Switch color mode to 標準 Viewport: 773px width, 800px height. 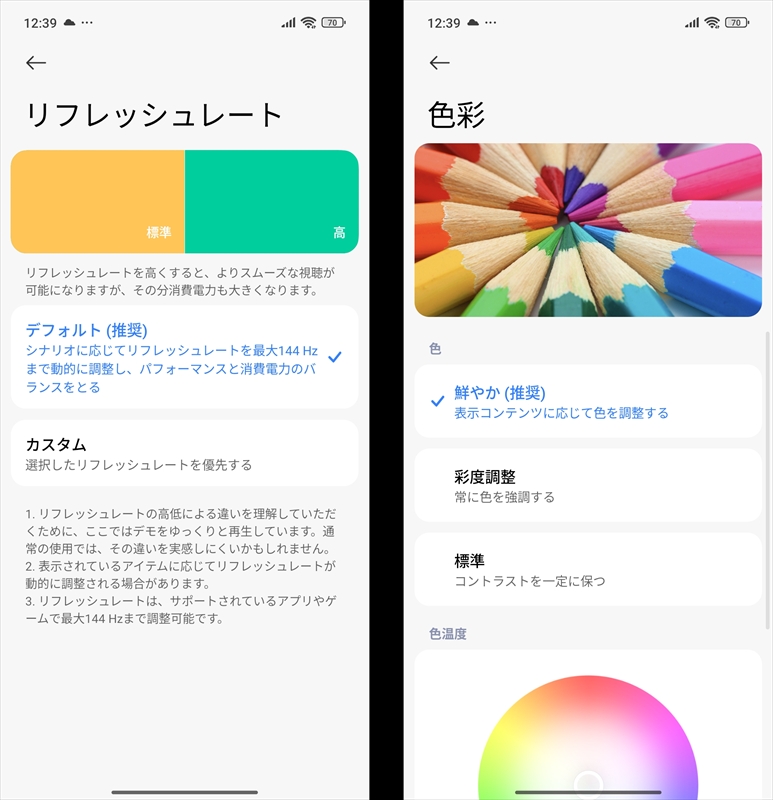pyautogui.click(x=588, y=569)
